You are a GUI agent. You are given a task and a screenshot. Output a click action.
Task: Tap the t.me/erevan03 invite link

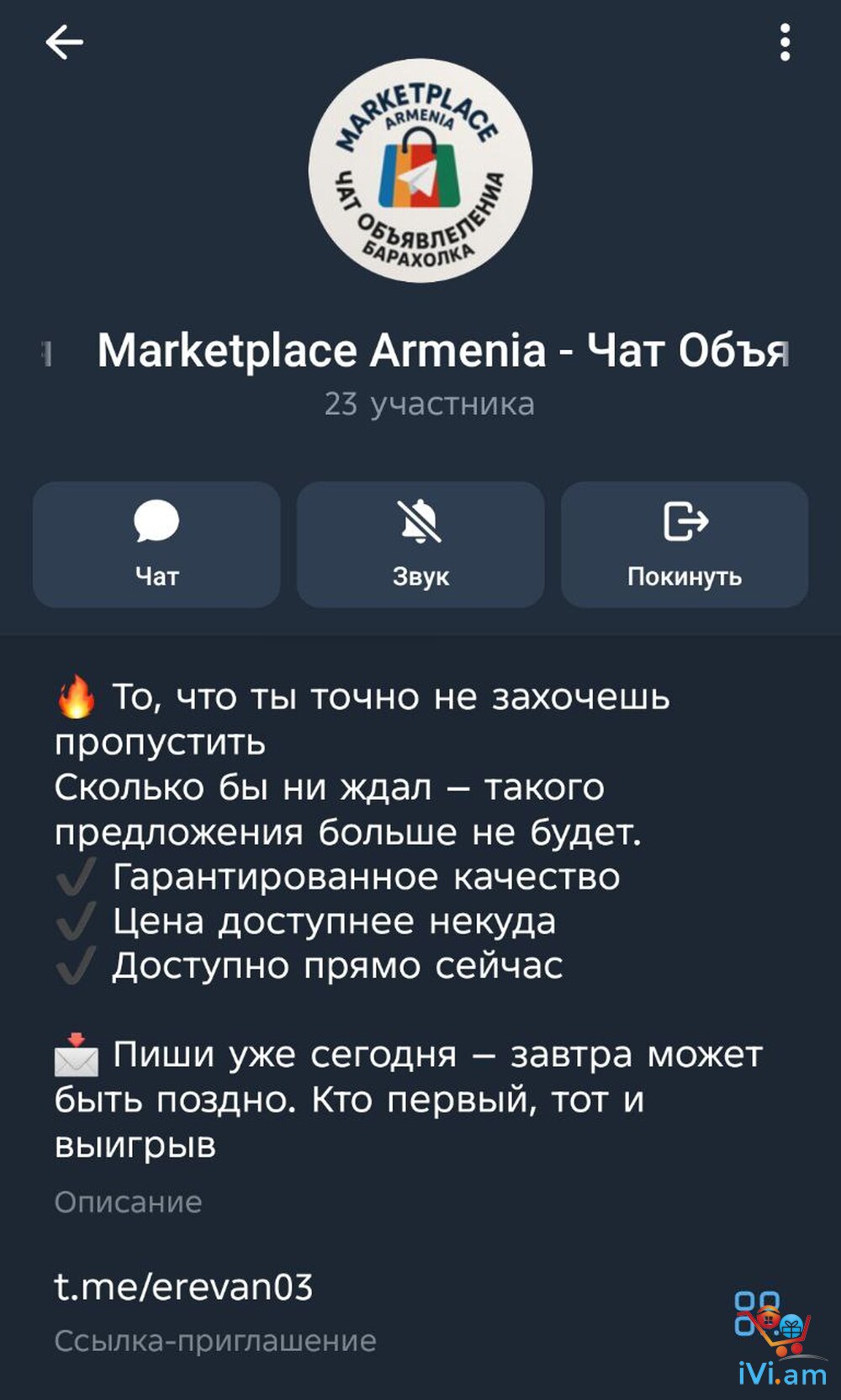coord(183,1286)
